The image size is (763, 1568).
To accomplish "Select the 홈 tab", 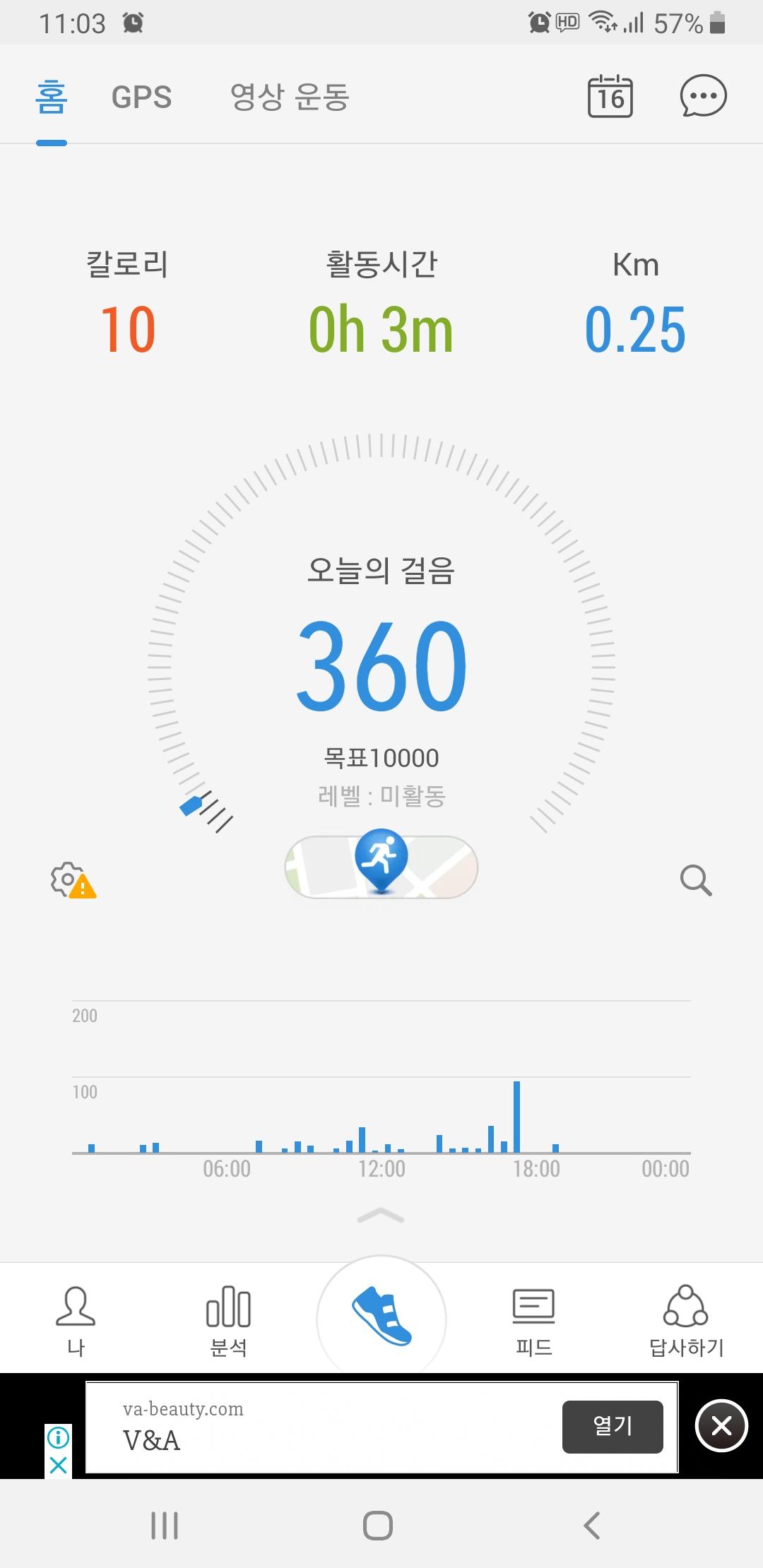I will (52, 97).
